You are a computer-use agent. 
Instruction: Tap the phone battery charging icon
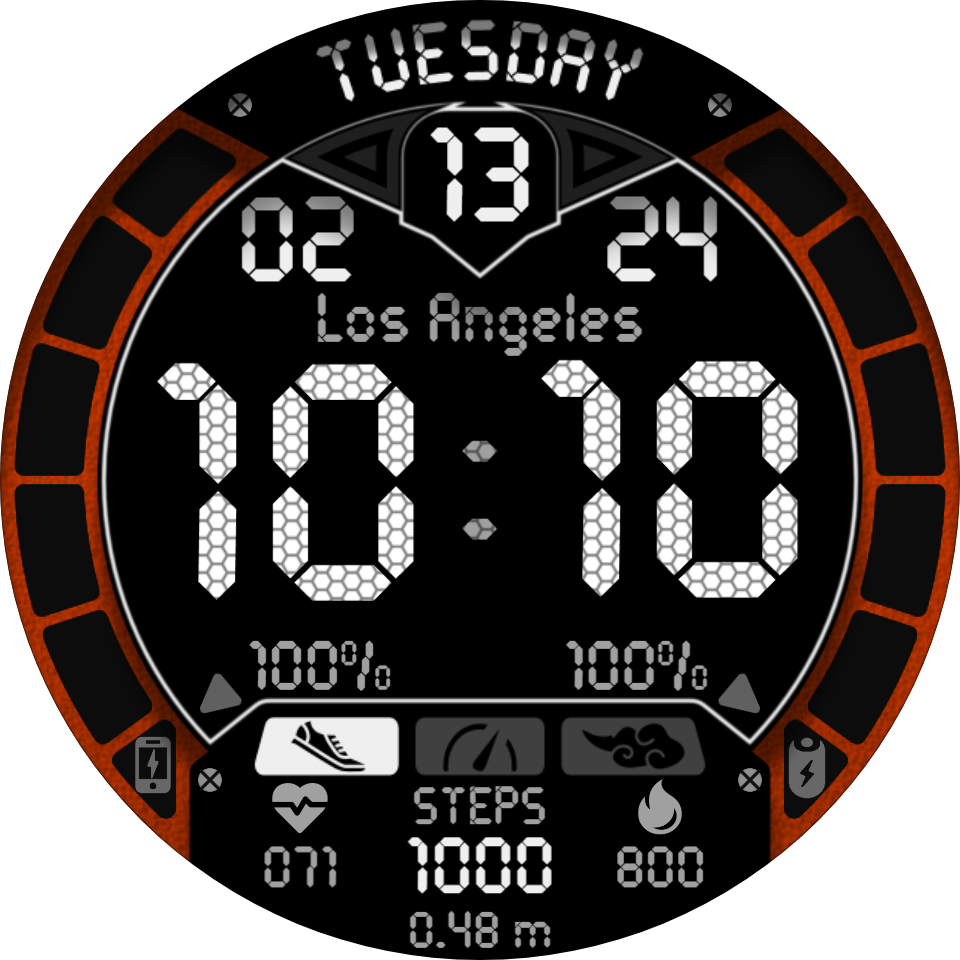tap(152, 765)
